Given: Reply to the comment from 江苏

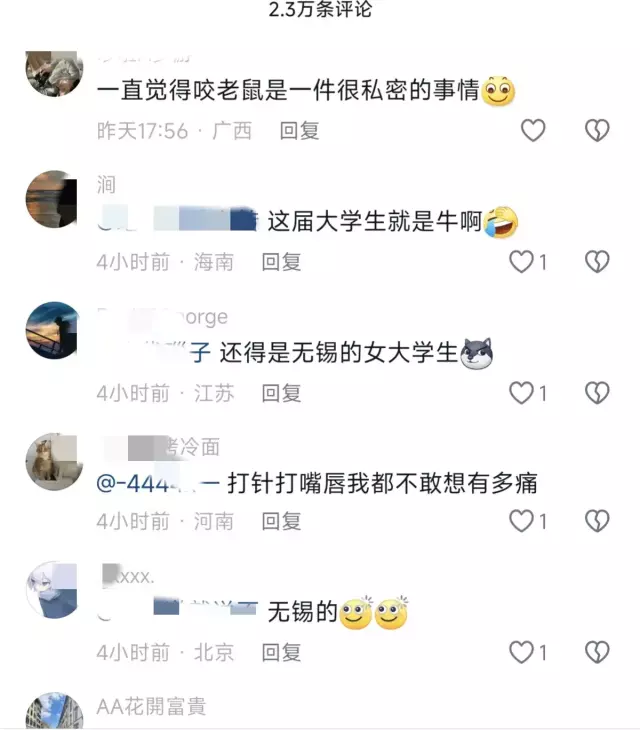Looking at the screenshot, I should click(281, 393).
